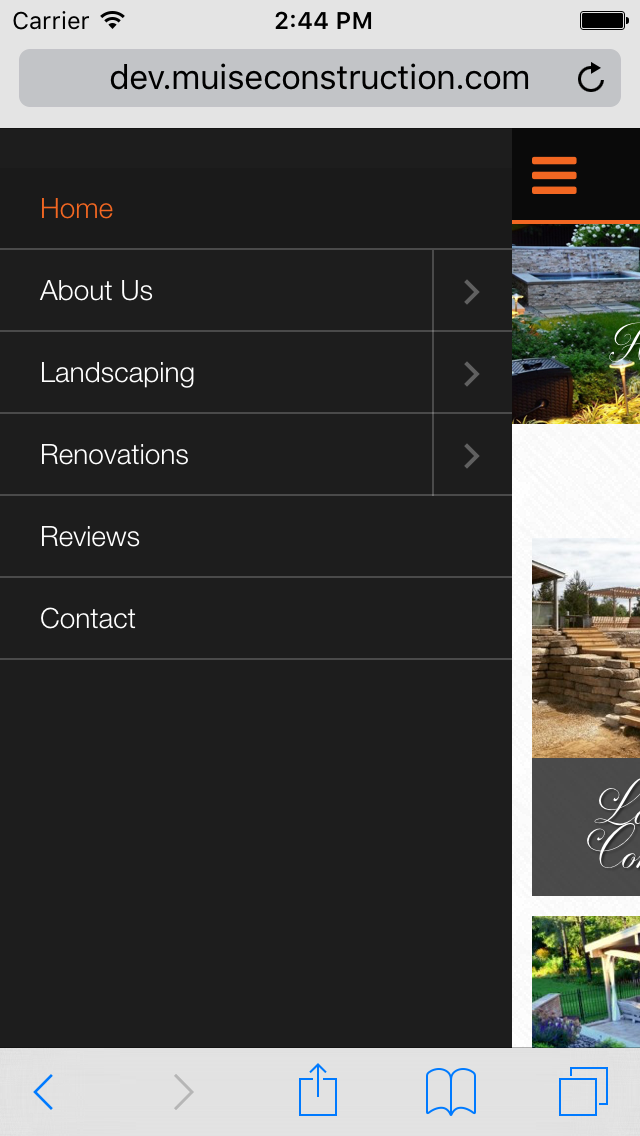Reload the page in Safari
Image resolution: width=640 pixels, height=1136 pixels.
pos(591,78)
